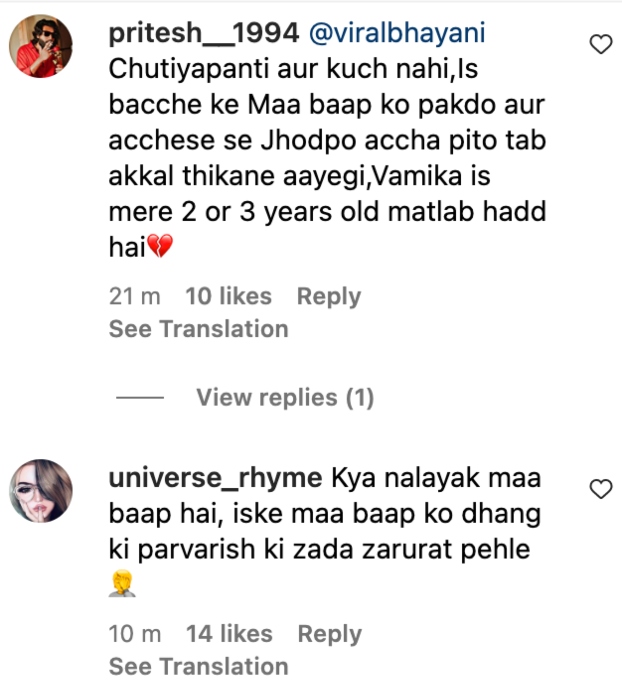Screen dimensions: 622x700
Task: Open pritesh__1994's profile picture
Action: [x=43, y=47]
